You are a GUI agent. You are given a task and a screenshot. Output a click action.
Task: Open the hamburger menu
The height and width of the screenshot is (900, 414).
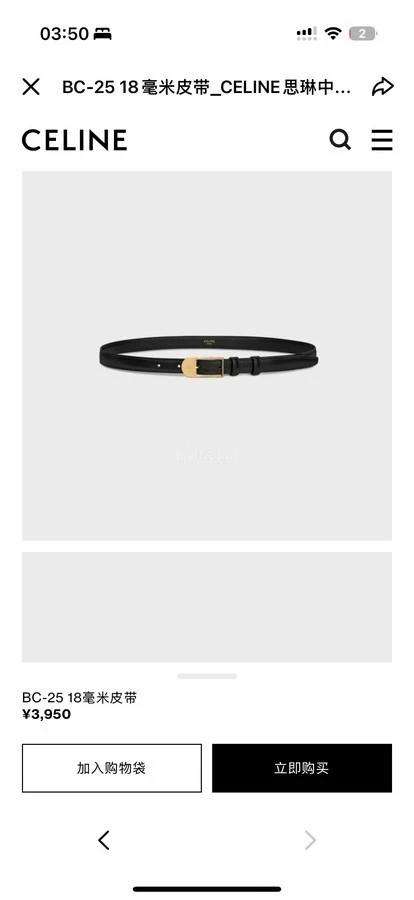click(382, 139)
